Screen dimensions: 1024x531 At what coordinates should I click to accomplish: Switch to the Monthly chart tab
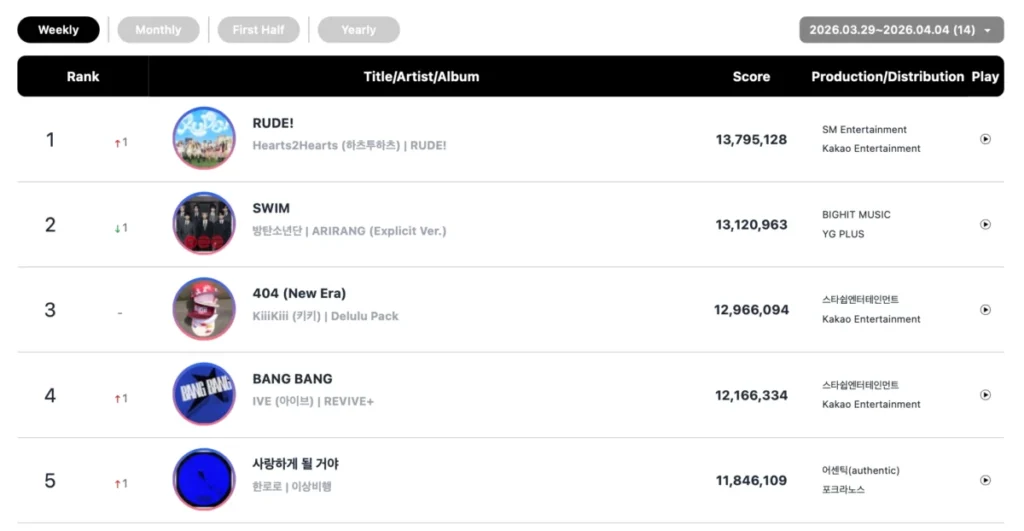point(158,30)
